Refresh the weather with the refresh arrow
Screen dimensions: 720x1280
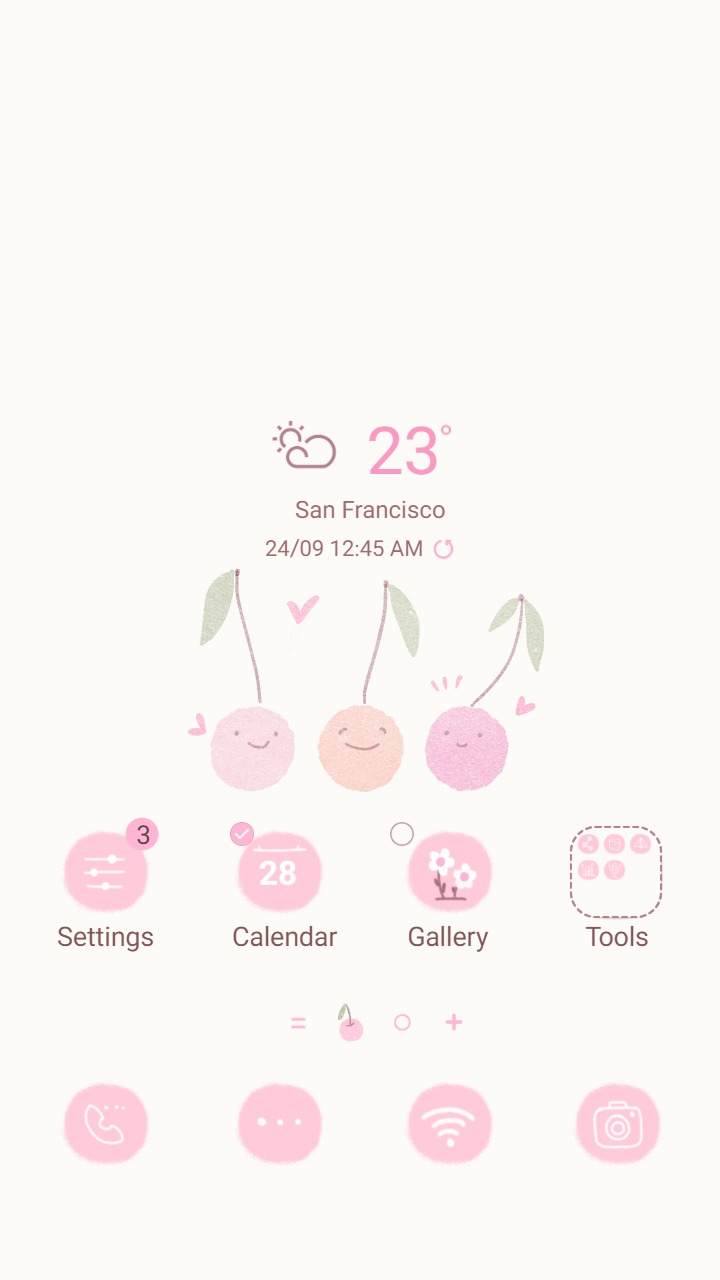pyautogui.click(x=443, y=548)
